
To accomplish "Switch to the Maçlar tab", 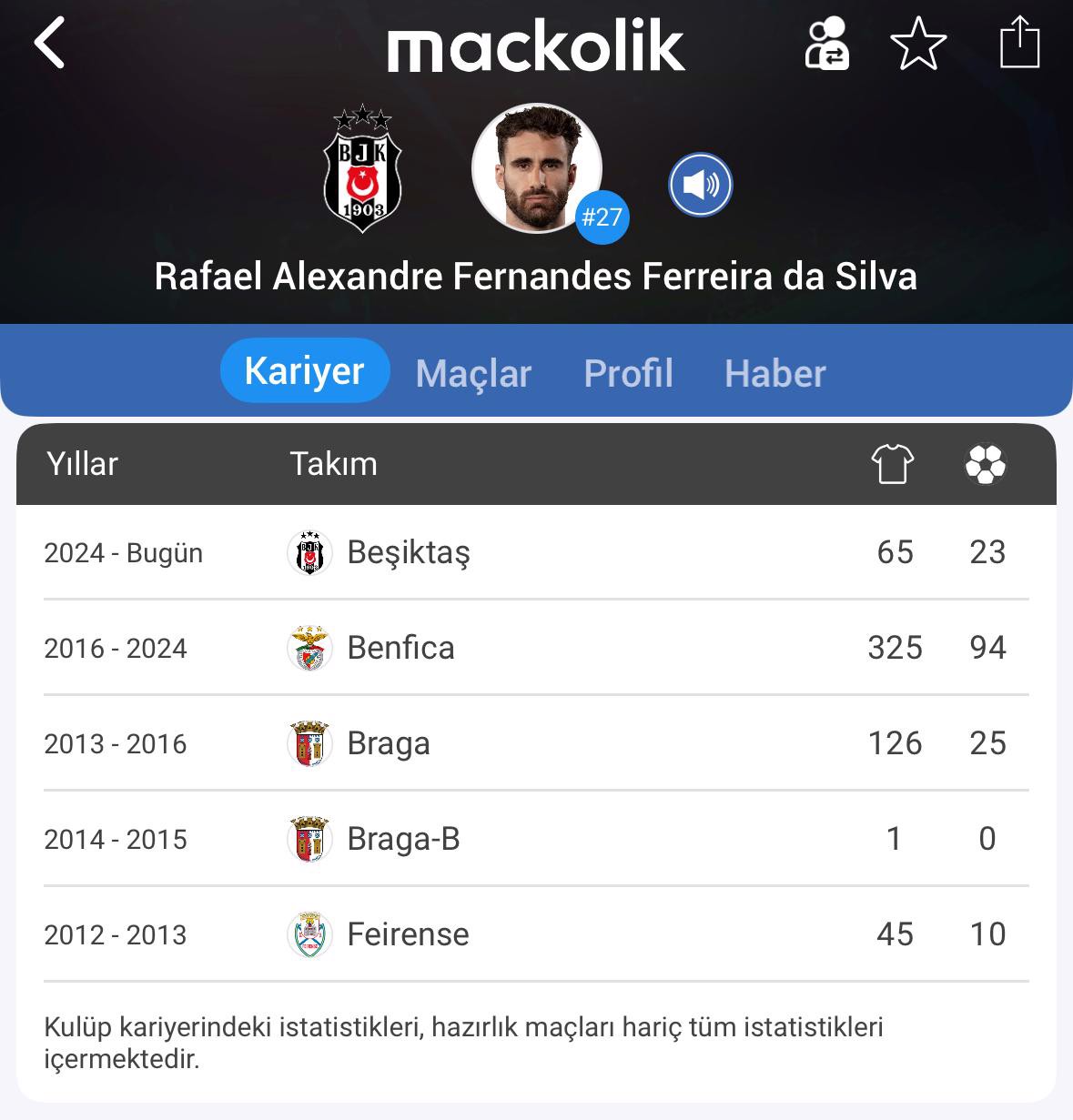I will (473, 373).
